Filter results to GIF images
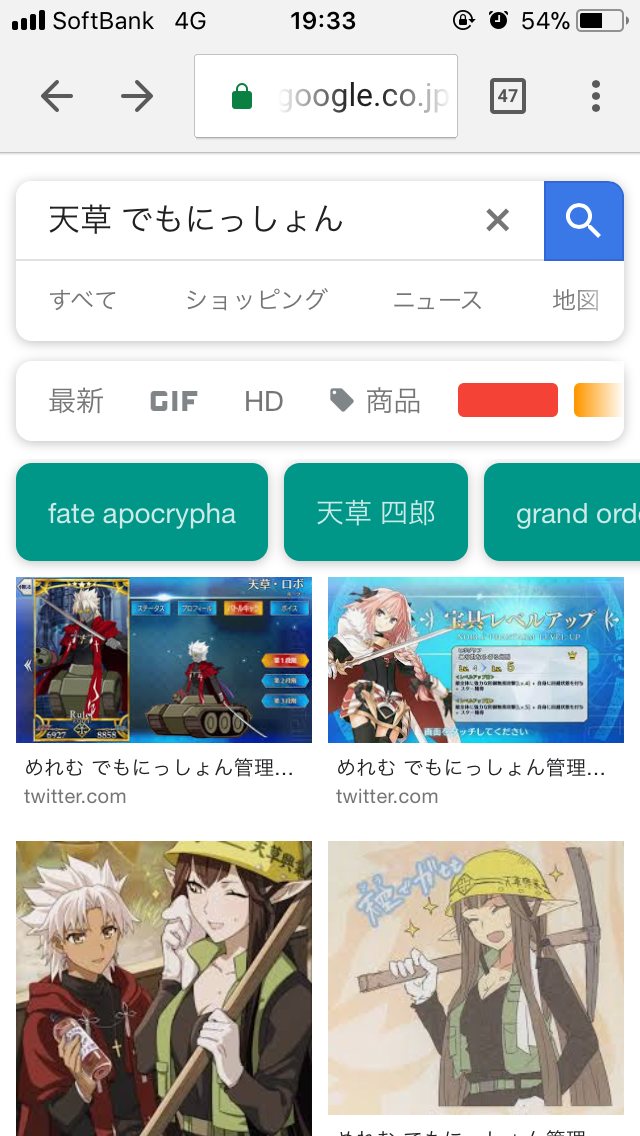 [x=174, y=401]
